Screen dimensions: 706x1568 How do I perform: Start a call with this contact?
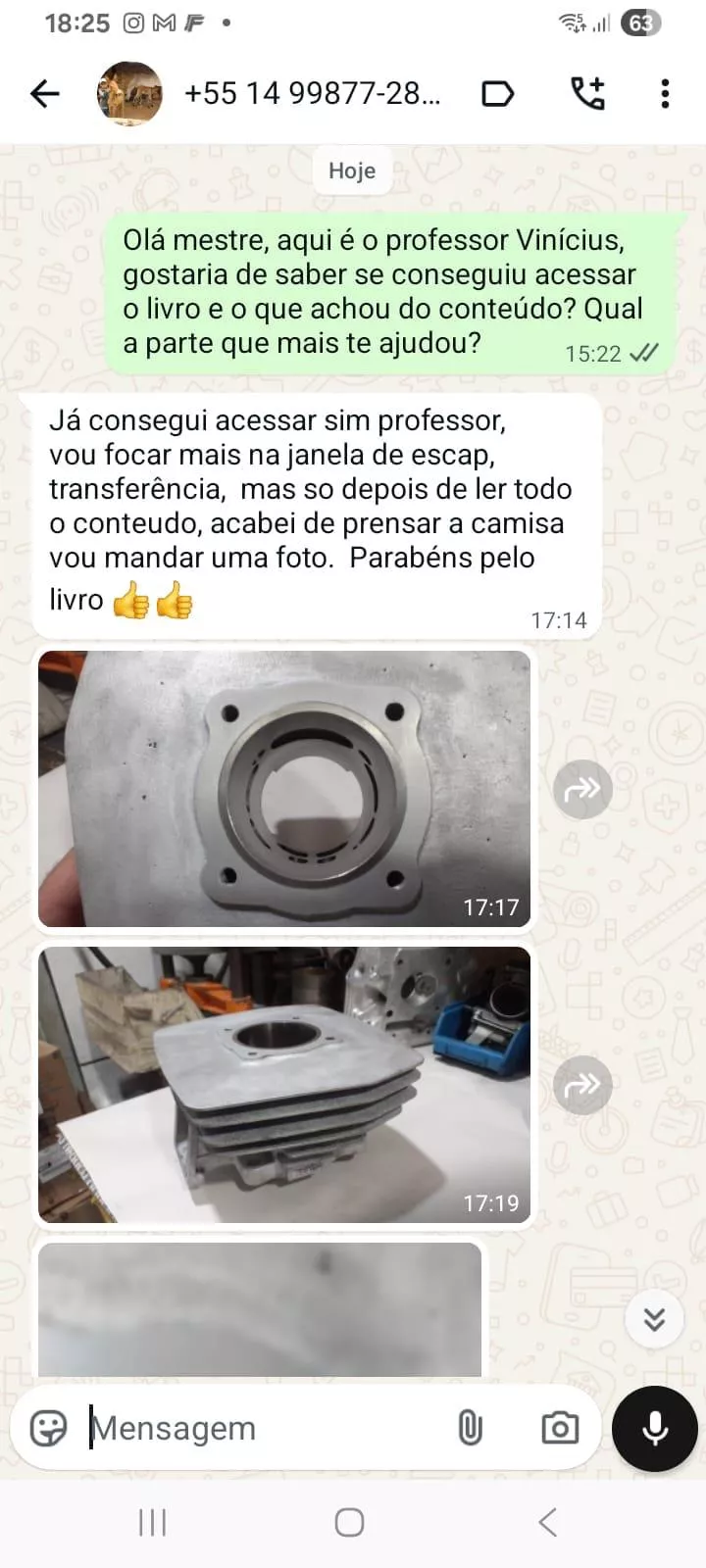tap(588, 94)
